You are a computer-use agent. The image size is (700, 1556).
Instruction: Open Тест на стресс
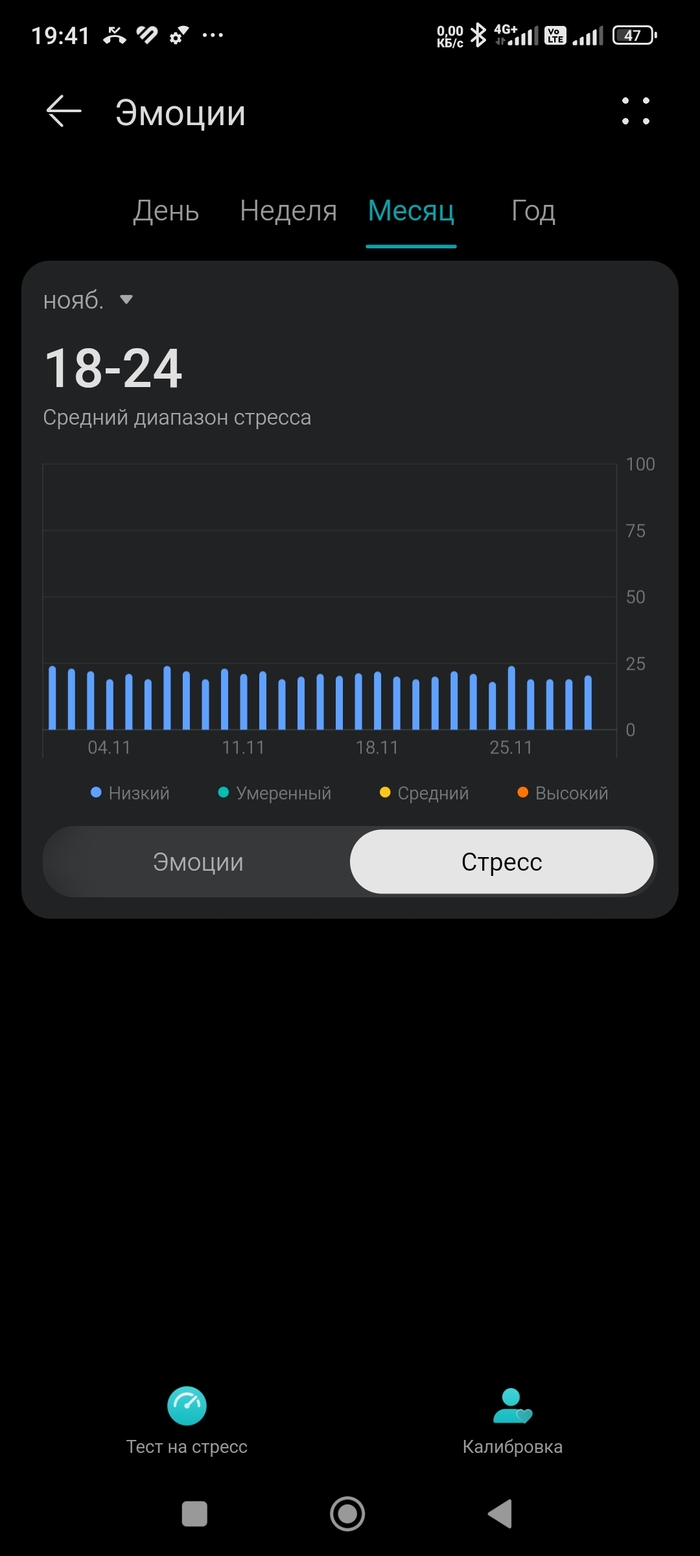point(187,1420)
